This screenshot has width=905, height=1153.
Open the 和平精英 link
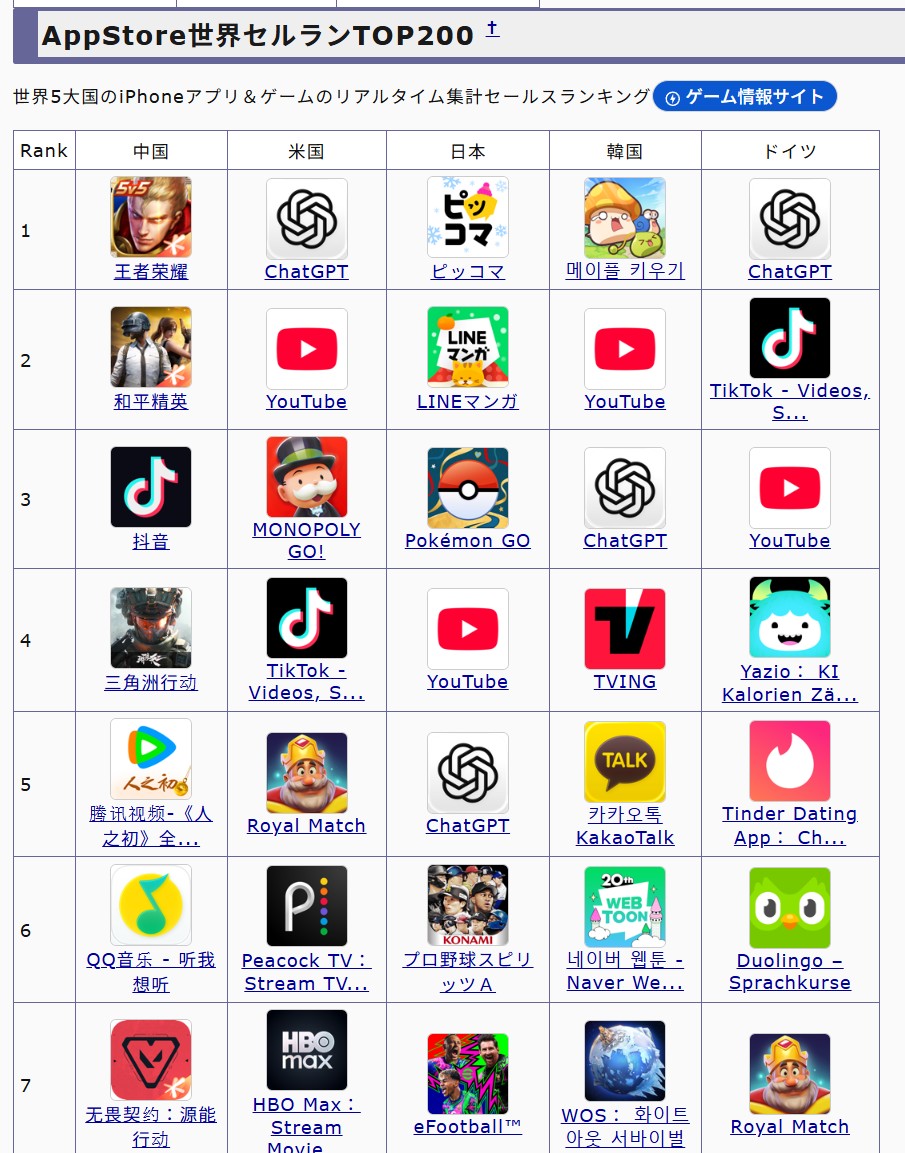[x=151, y=402]
